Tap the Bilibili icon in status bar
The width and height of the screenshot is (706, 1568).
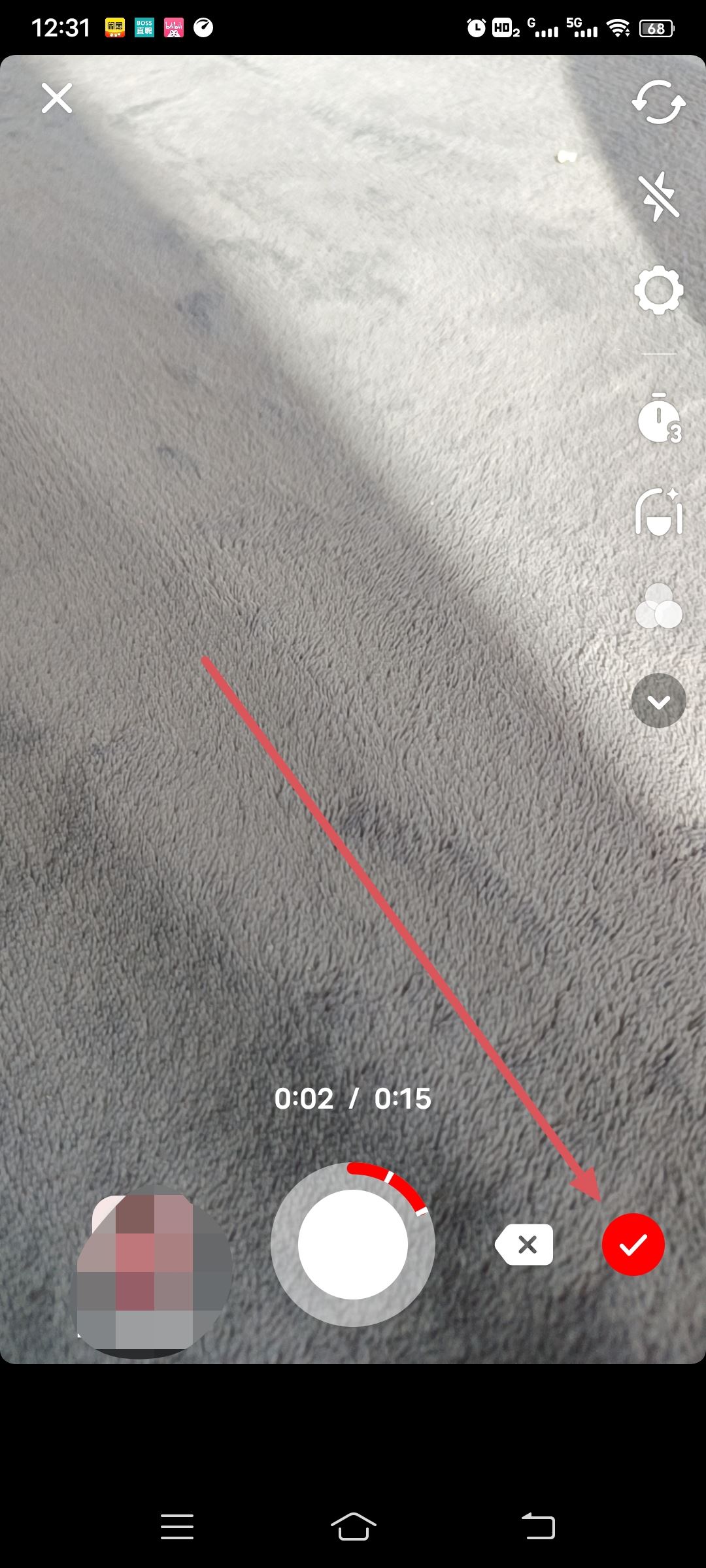pos(174,27)
